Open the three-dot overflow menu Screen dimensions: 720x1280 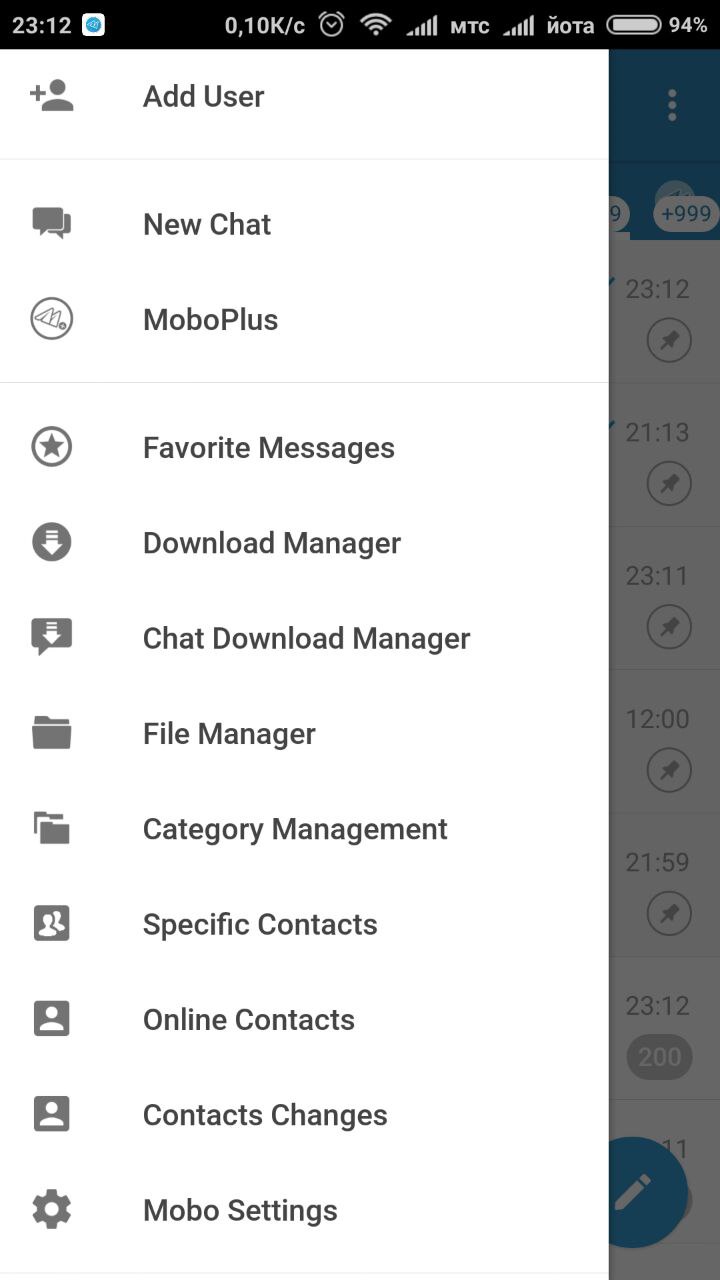pyautogui.click(x=672, y=104)
